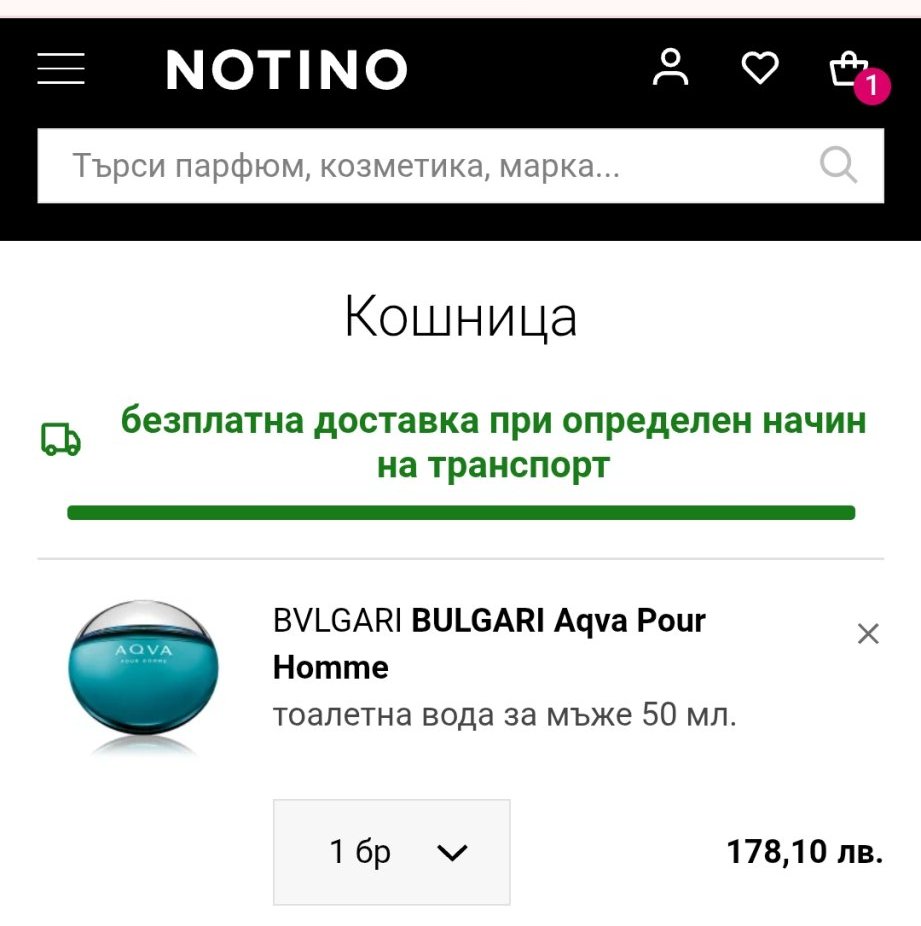Open the hamburger menu
921x926 pixels.
tap(61, 70)
